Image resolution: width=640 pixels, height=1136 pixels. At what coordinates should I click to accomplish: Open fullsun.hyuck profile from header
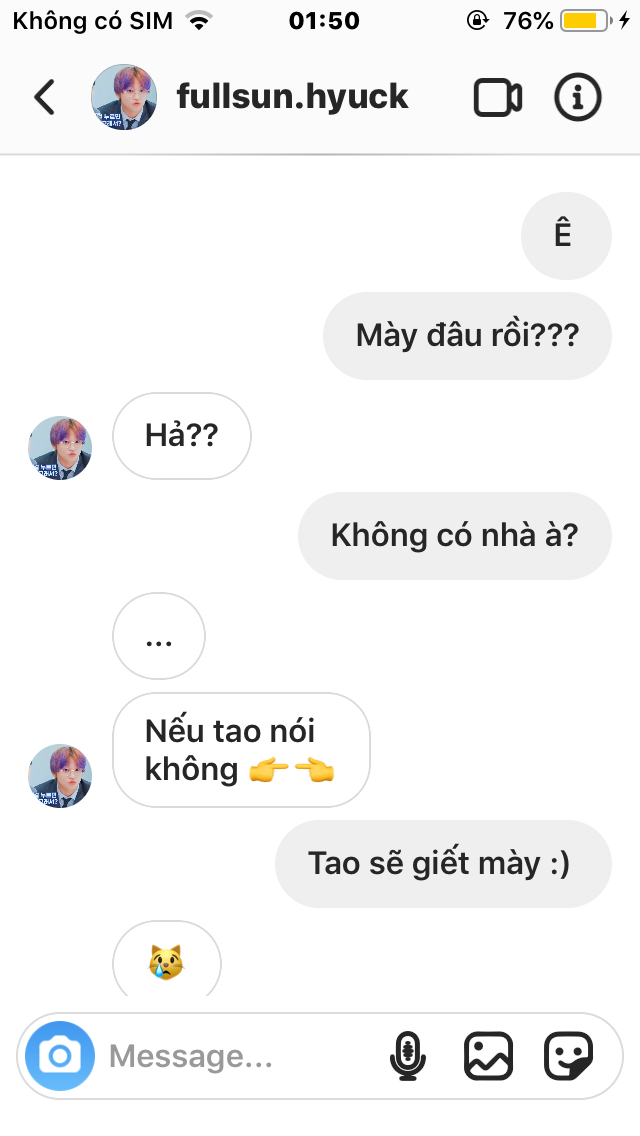[x=292, y=97]
